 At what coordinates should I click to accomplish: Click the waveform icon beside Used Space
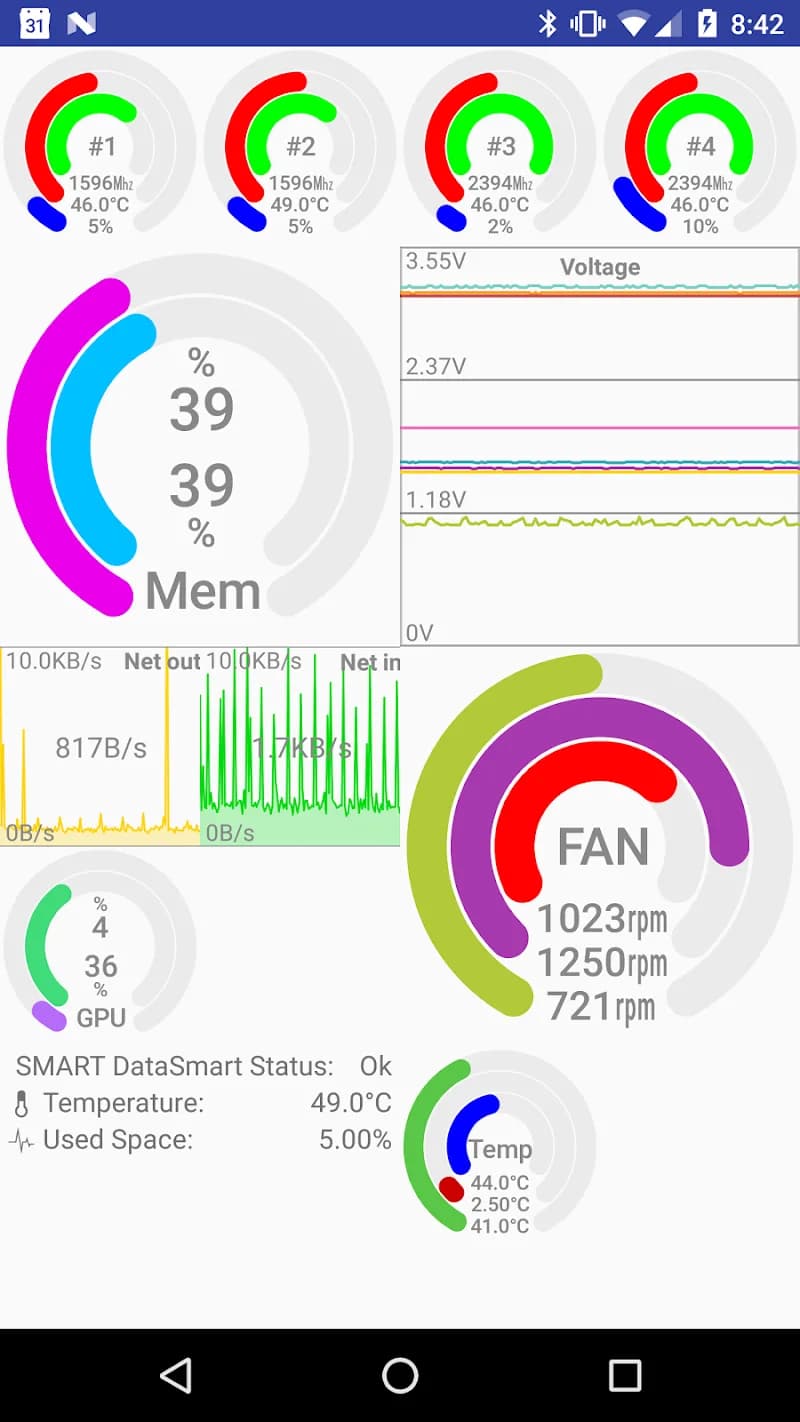click(20, 1139)
